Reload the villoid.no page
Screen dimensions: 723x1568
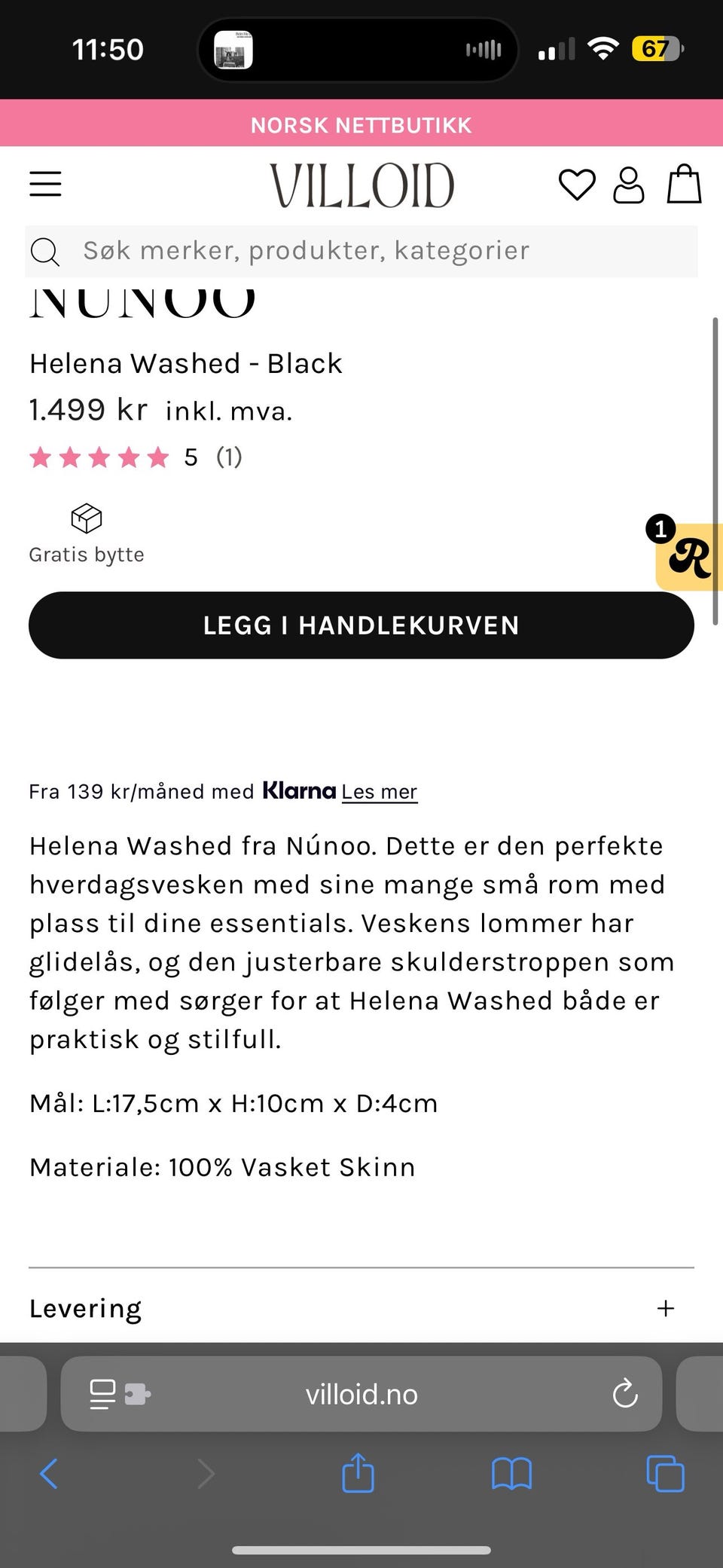(x=625, y=1394)
